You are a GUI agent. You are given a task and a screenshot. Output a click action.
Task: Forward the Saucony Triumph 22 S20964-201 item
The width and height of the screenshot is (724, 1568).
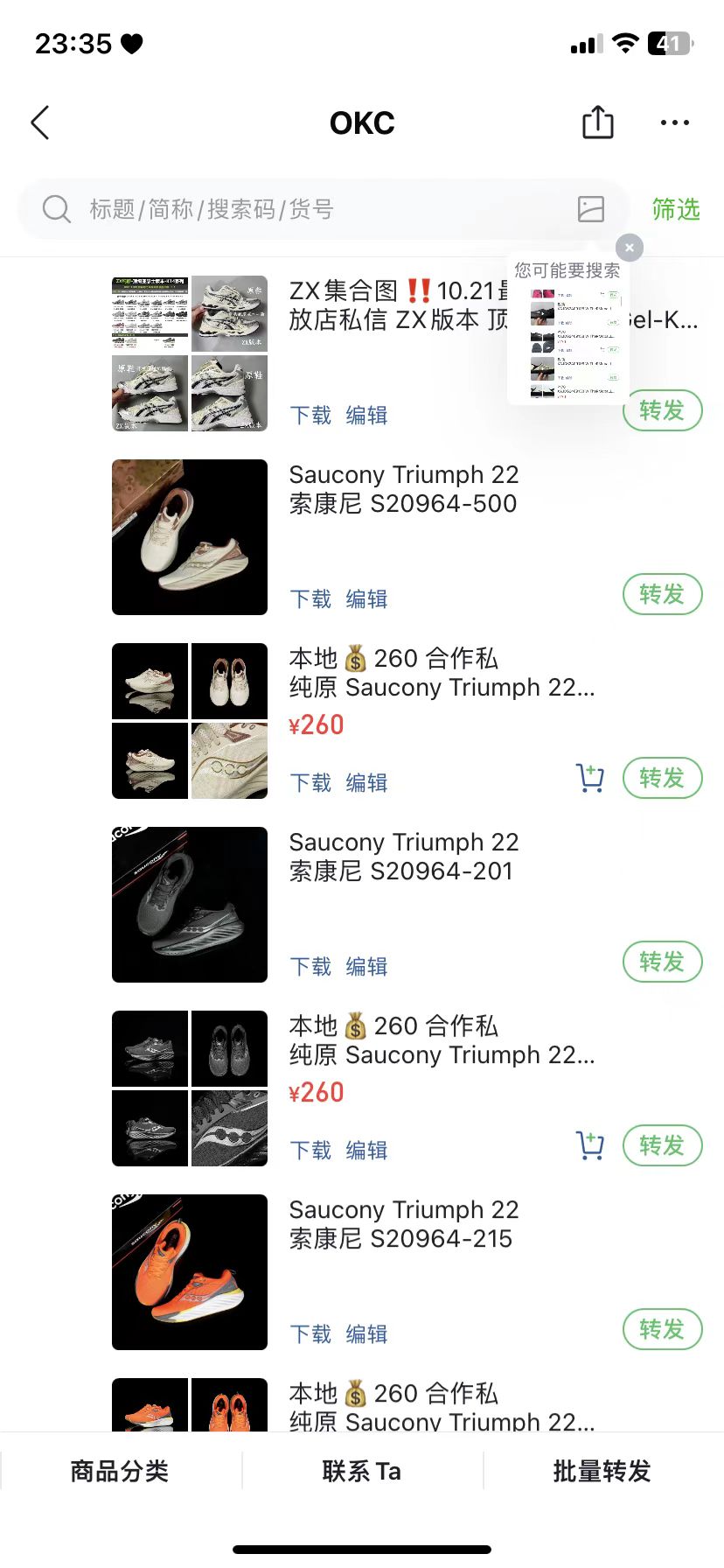[662, 962]
